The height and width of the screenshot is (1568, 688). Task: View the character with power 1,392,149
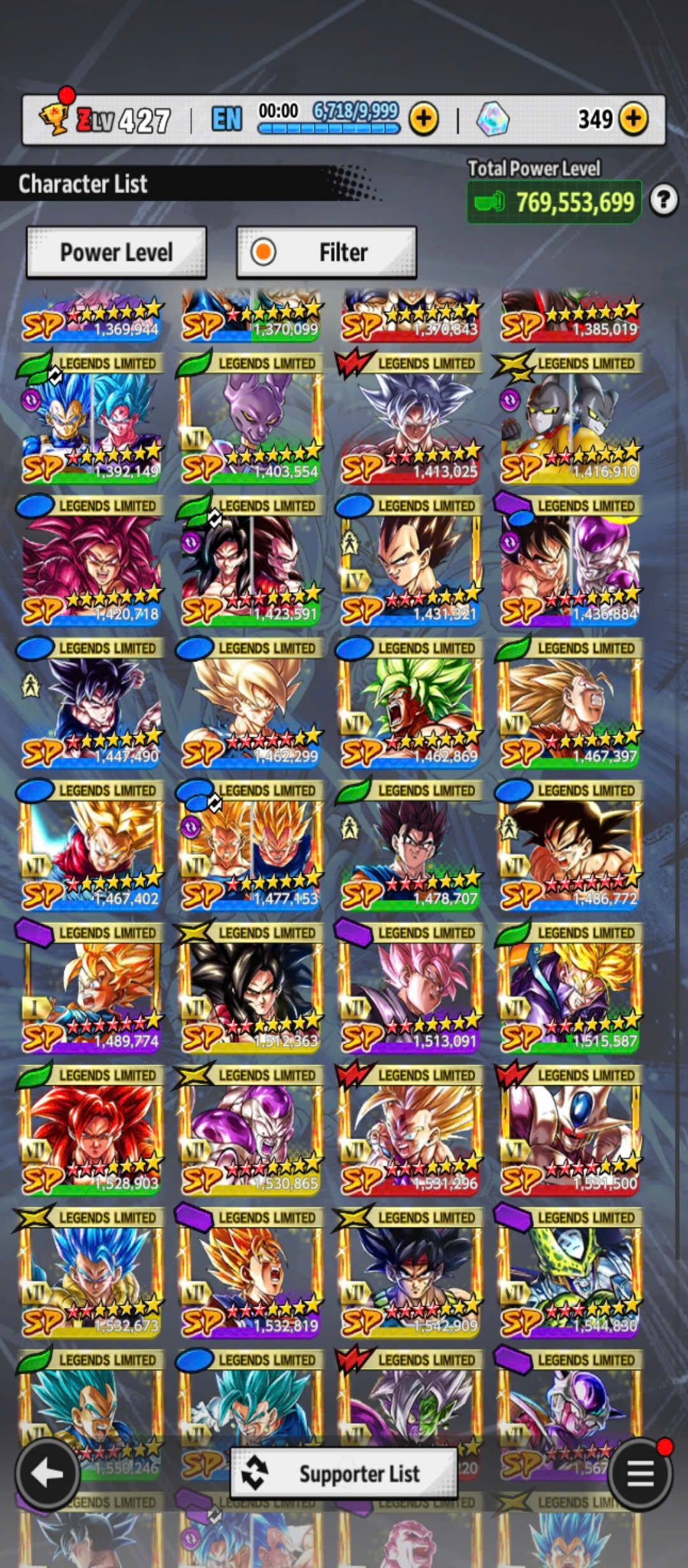(x=92, y=421)
